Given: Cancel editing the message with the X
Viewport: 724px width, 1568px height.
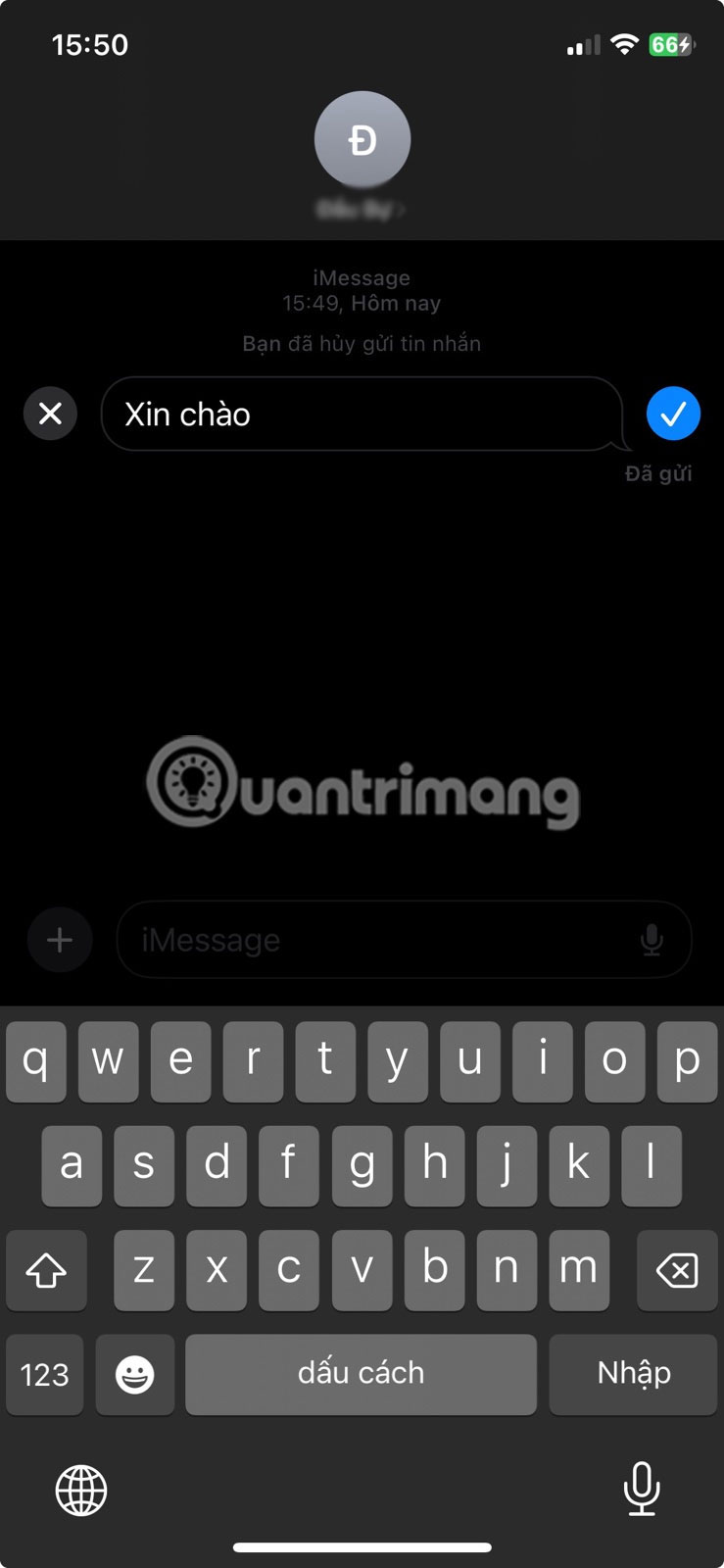Looking at the screenshot, I should pos(50,414).
